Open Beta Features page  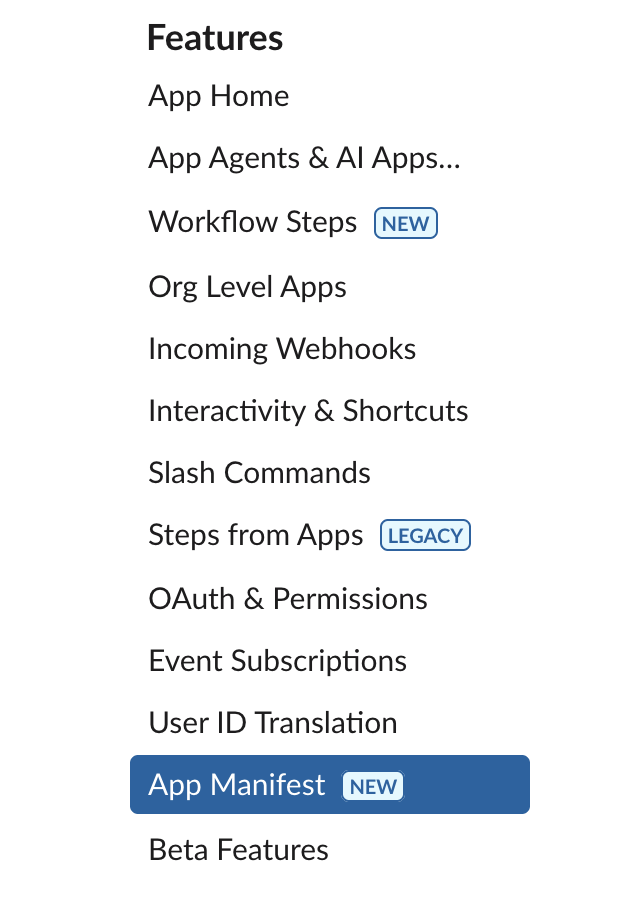[x=238, y=850]
